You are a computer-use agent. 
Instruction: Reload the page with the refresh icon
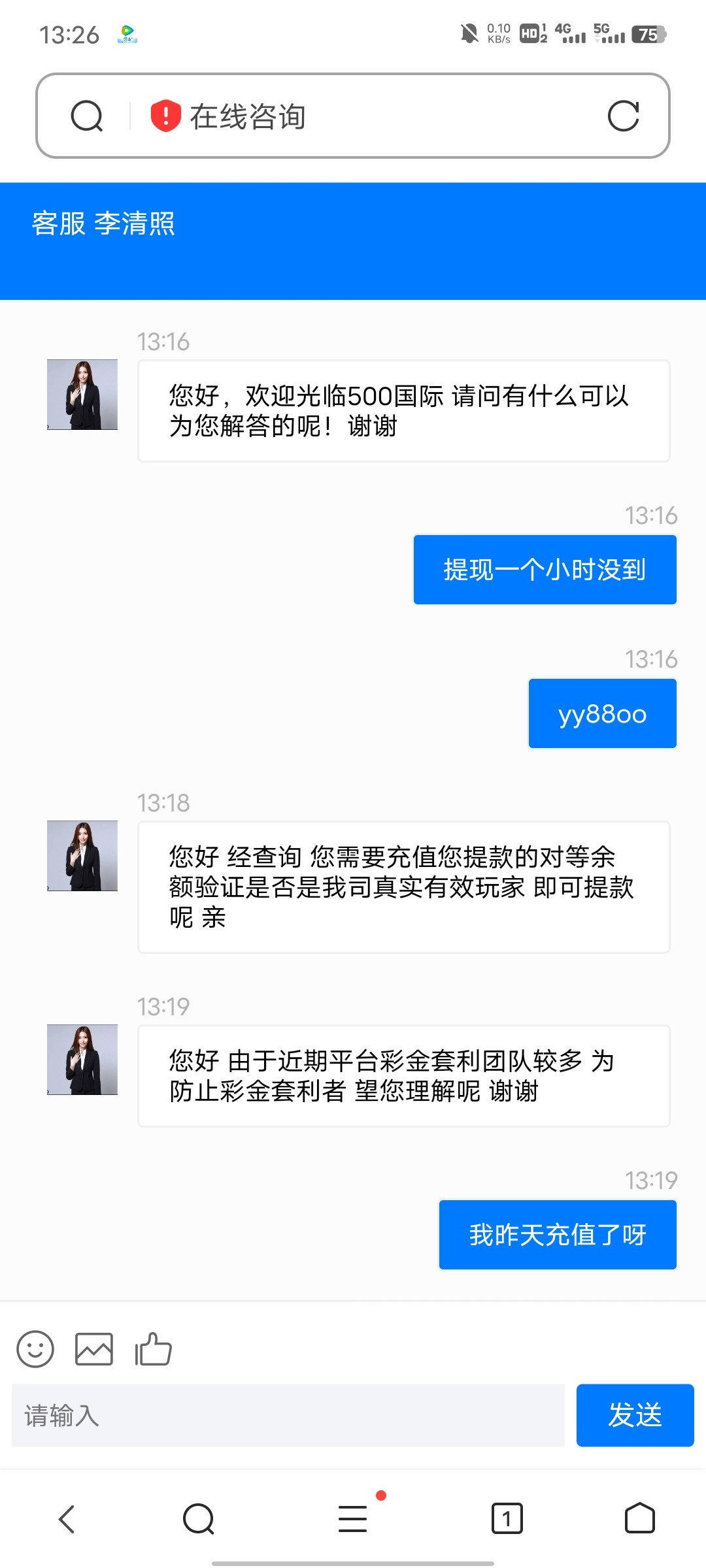pos(623,116)
